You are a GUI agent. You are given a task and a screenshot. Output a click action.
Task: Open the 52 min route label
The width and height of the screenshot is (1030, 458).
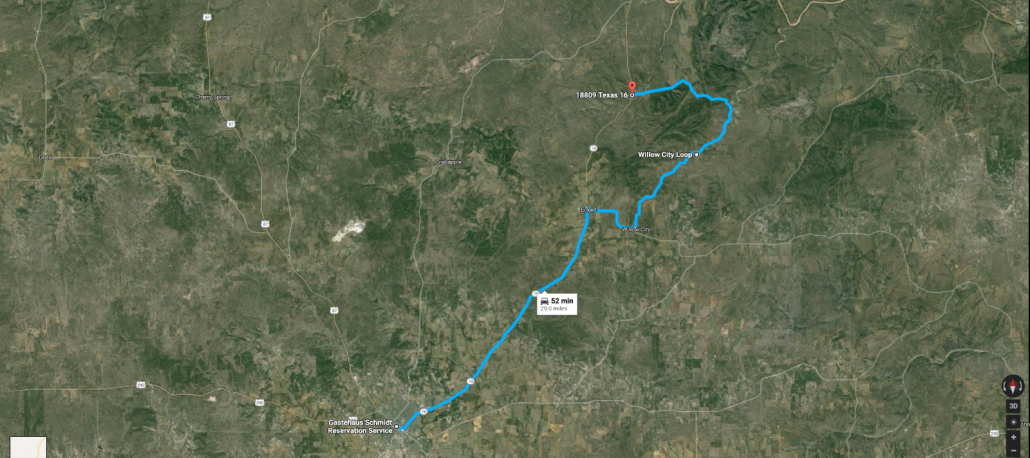[557, 304]
